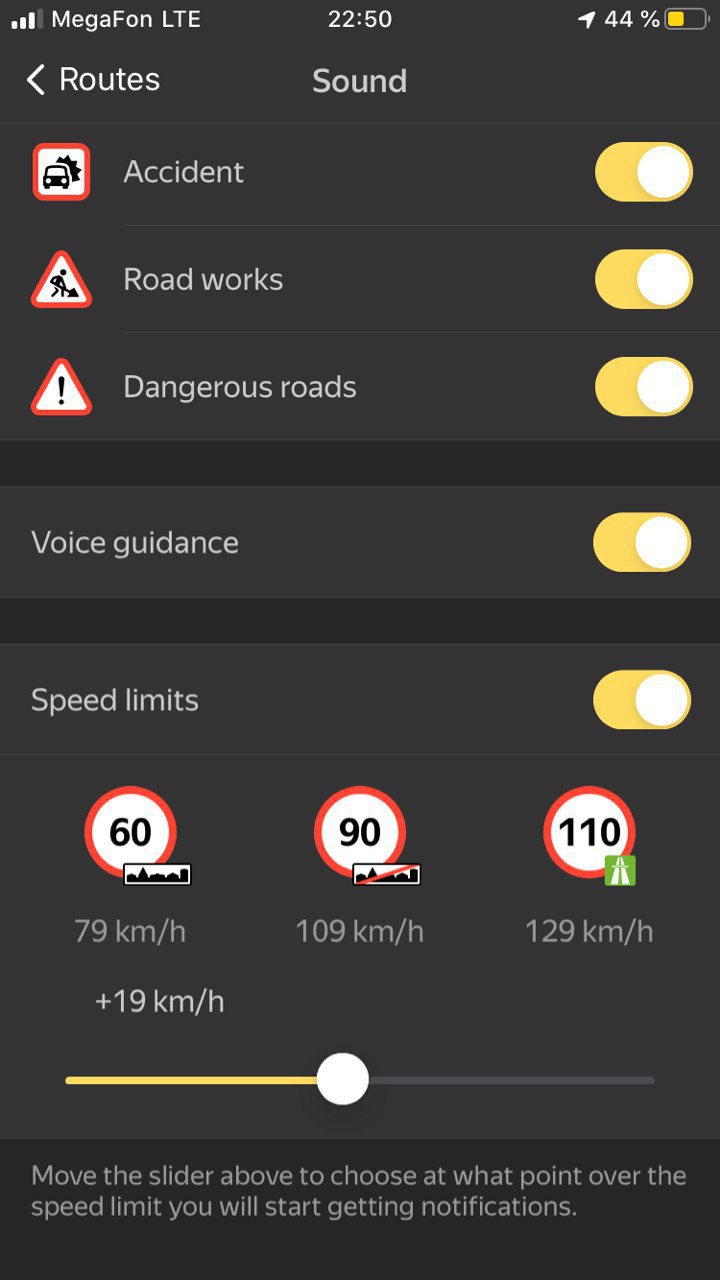Disable Accident sound alerts
Viewport: 720px width, 1280px height.
tap(643, 172)
